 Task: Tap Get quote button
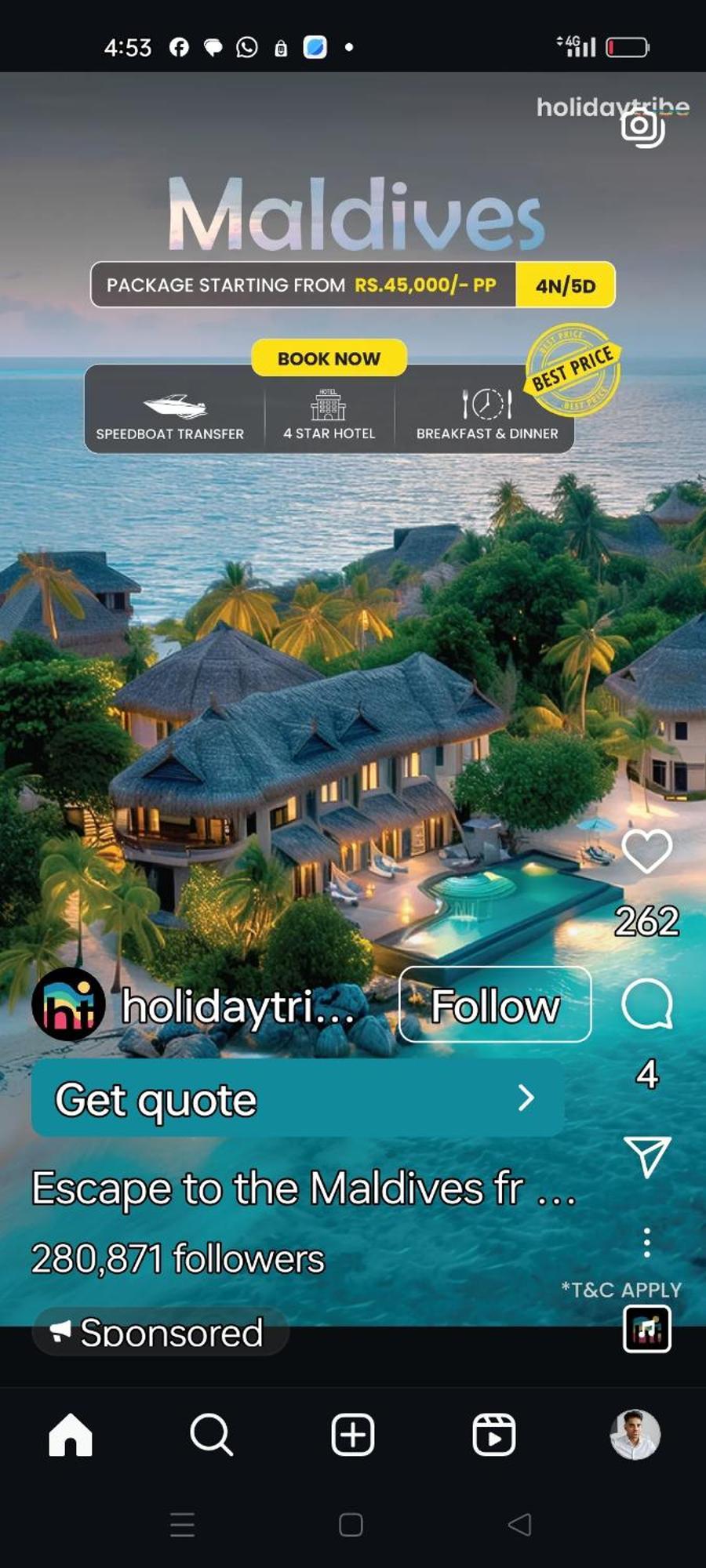(x=297, y=1098)
